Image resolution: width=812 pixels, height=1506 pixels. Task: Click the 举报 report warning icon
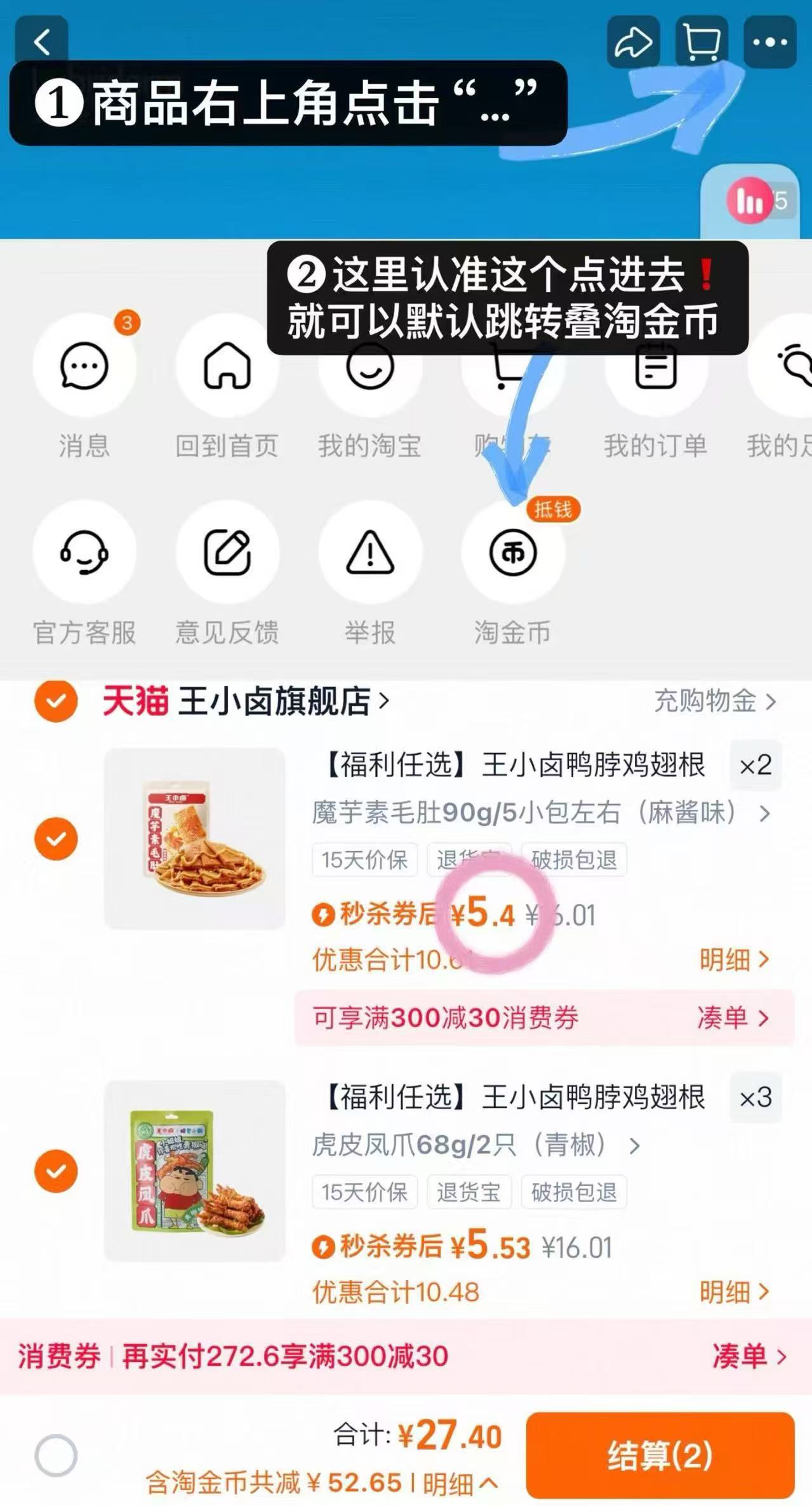point(371,553)
